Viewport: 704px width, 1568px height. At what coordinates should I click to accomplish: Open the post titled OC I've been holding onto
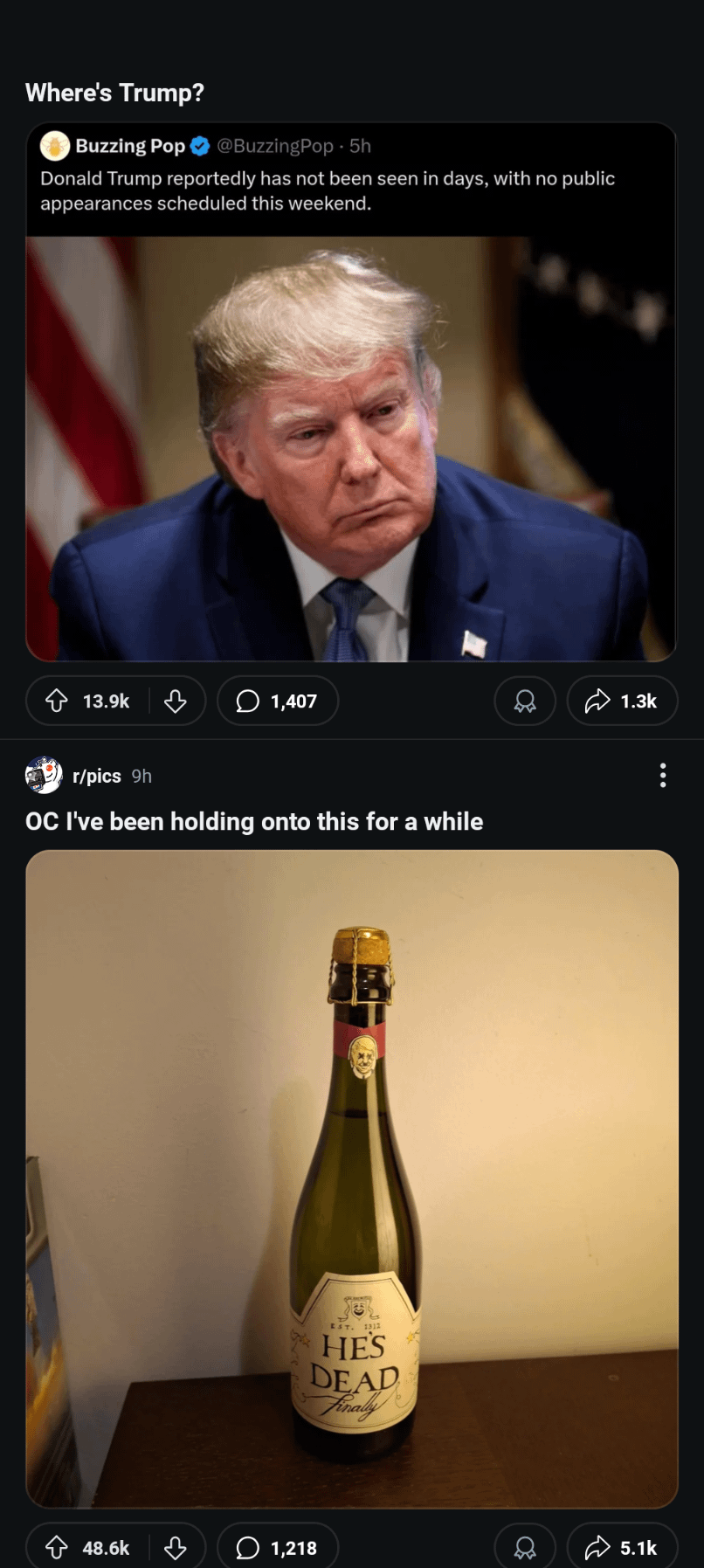coord(254,821)
